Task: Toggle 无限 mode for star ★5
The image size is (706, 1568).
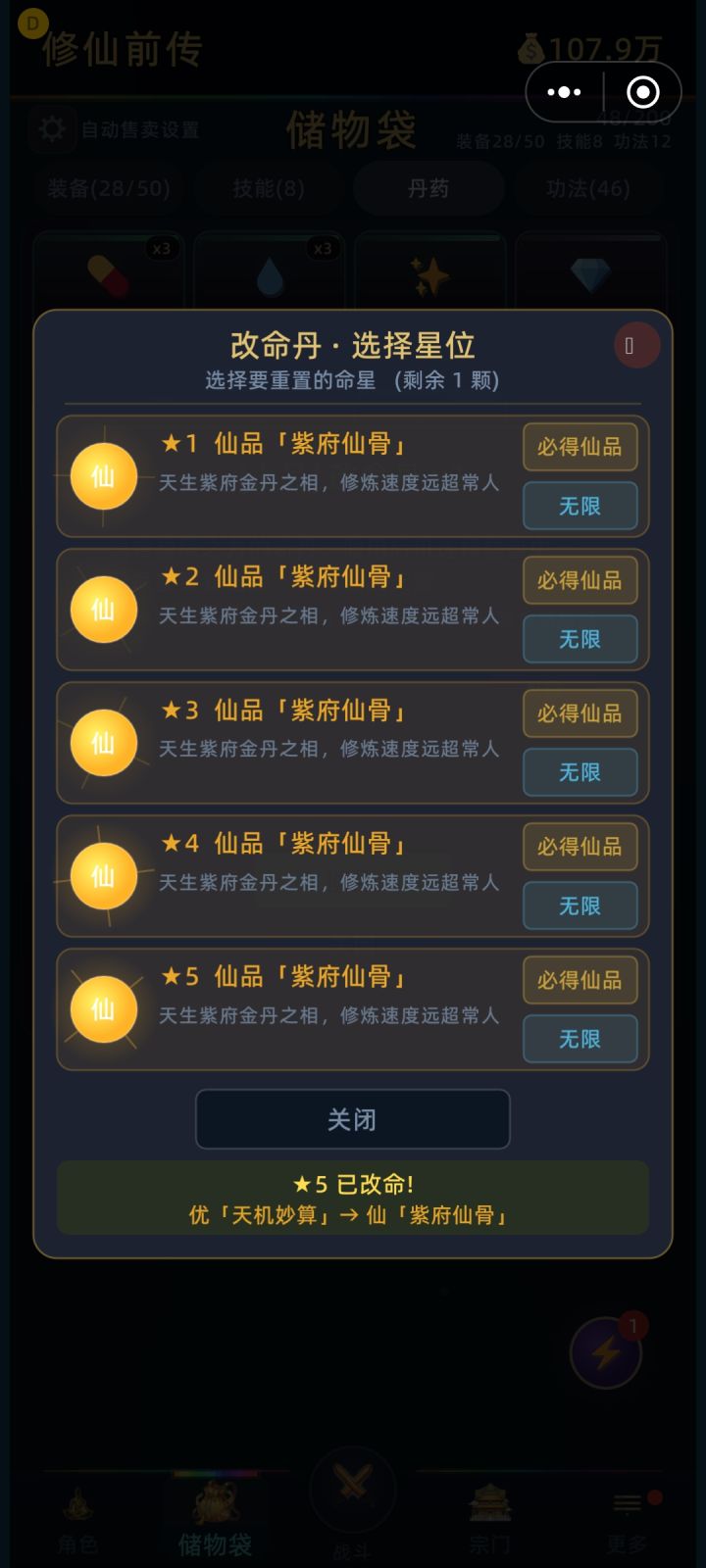Action: coord(580,1039)
